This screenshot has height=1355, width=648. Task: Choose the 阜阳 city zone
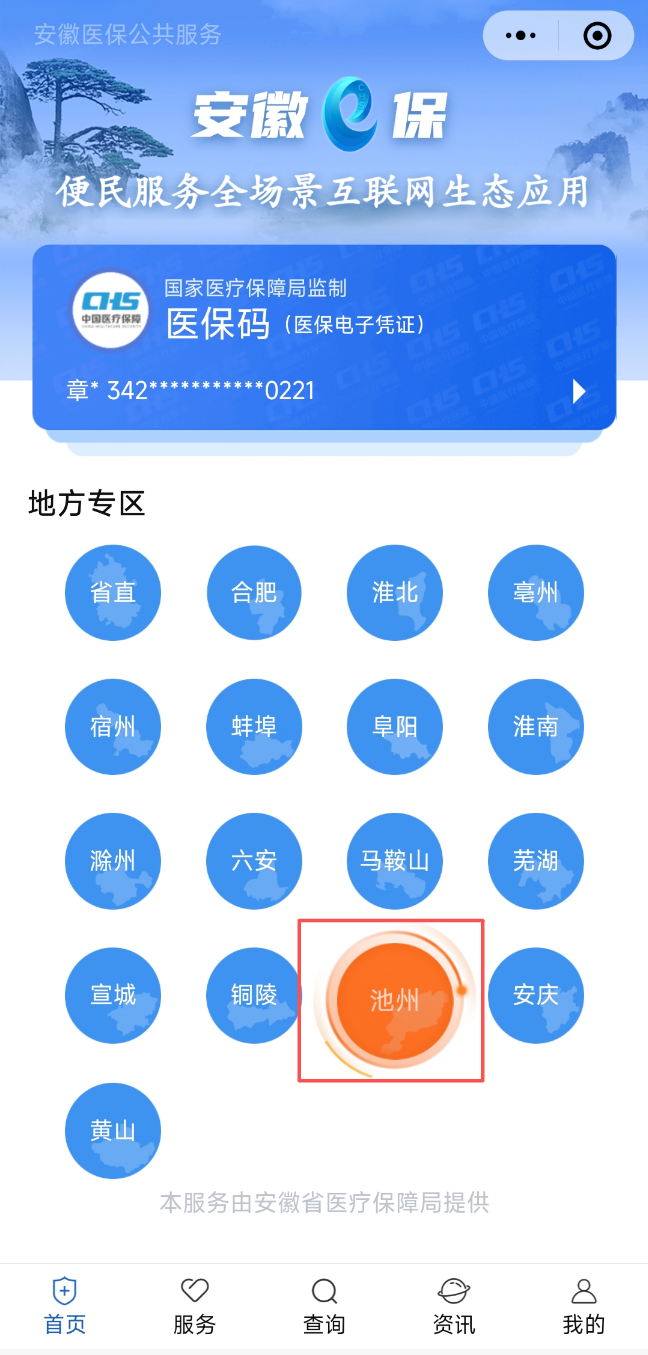395,727
